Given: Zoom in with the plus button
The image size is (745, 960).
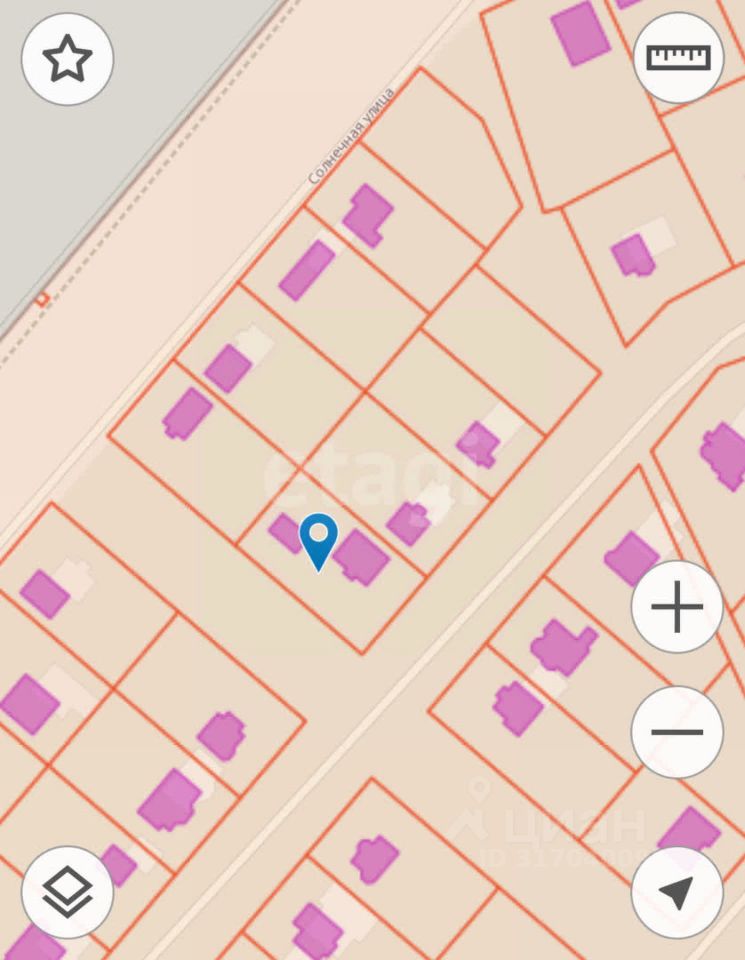Looking at the screenshot, I should point(677,607).
